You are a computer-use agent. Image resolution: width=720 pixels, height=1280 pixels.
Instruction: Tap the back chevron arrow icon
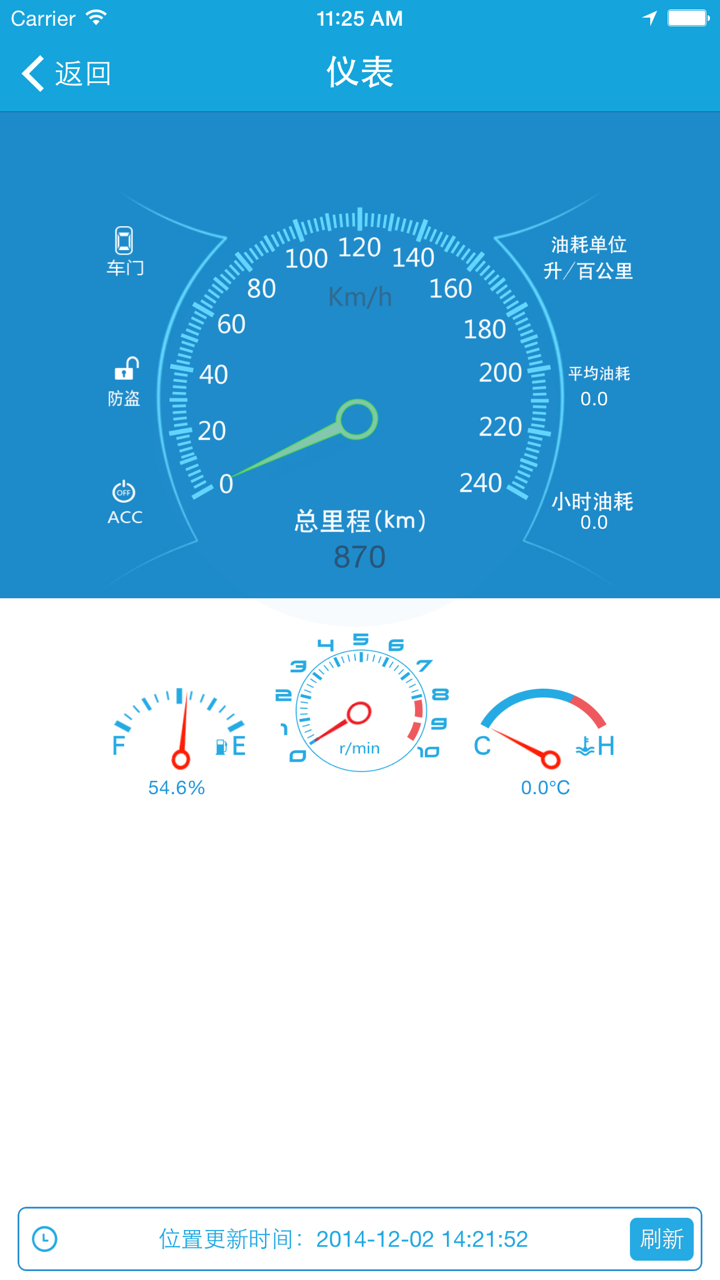coord(30,73)
